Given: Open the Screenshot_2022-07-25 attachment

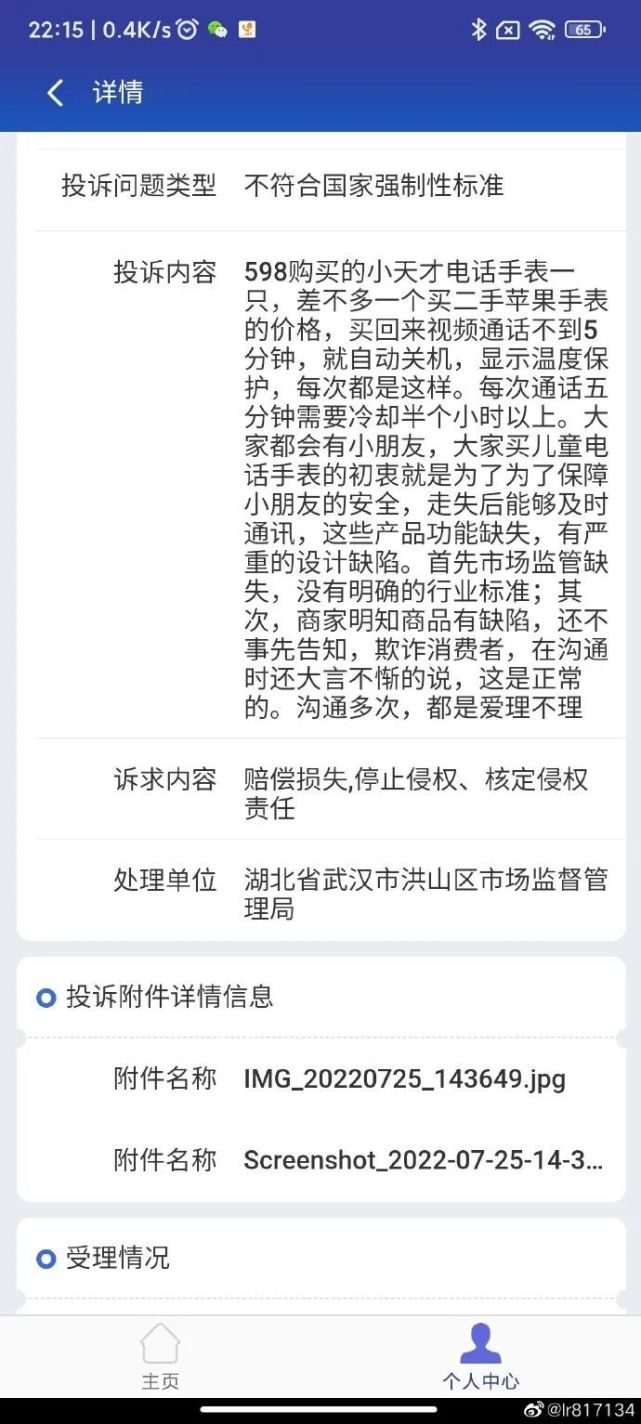Looking at the screenshot, I should point(423,1160).
